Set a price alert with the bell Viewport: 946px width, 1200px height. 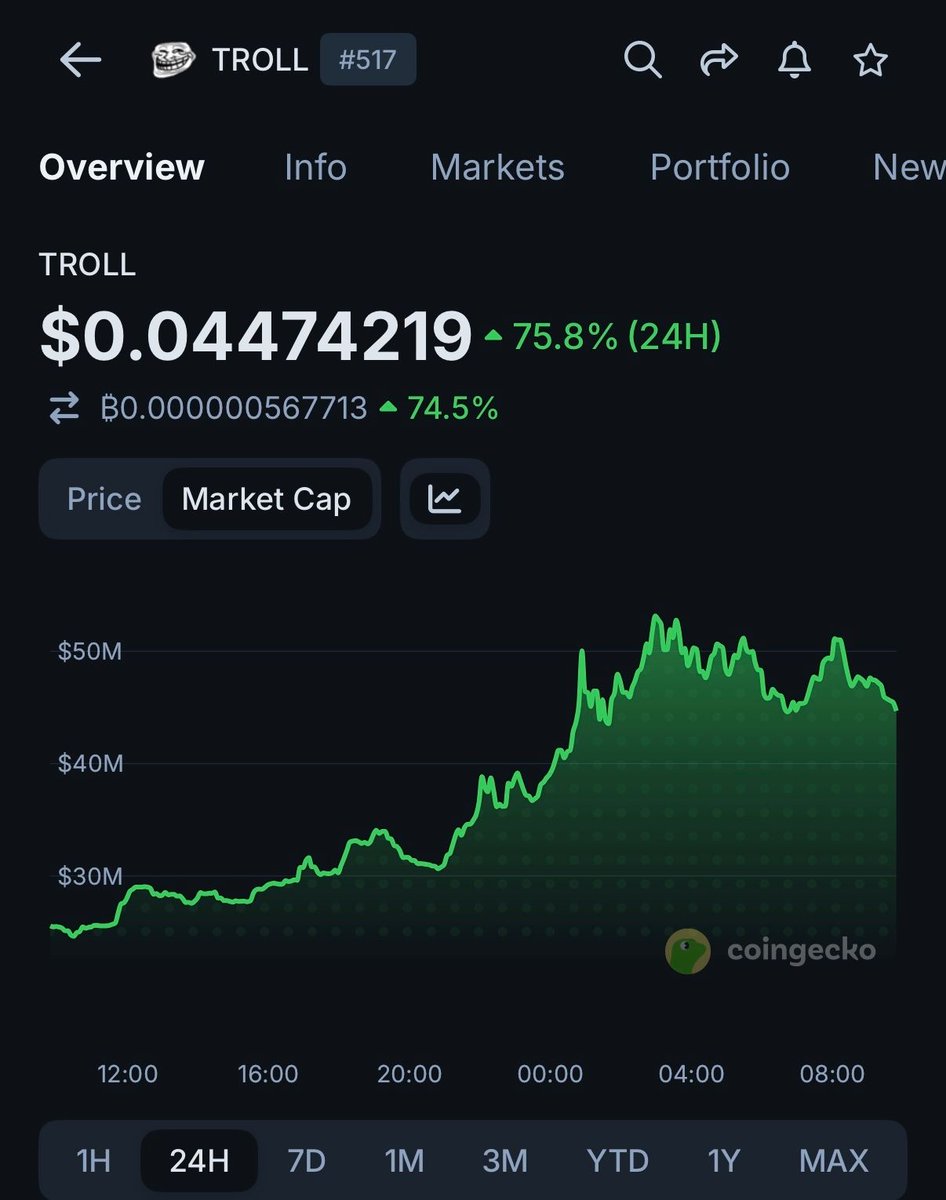point(794,60)
